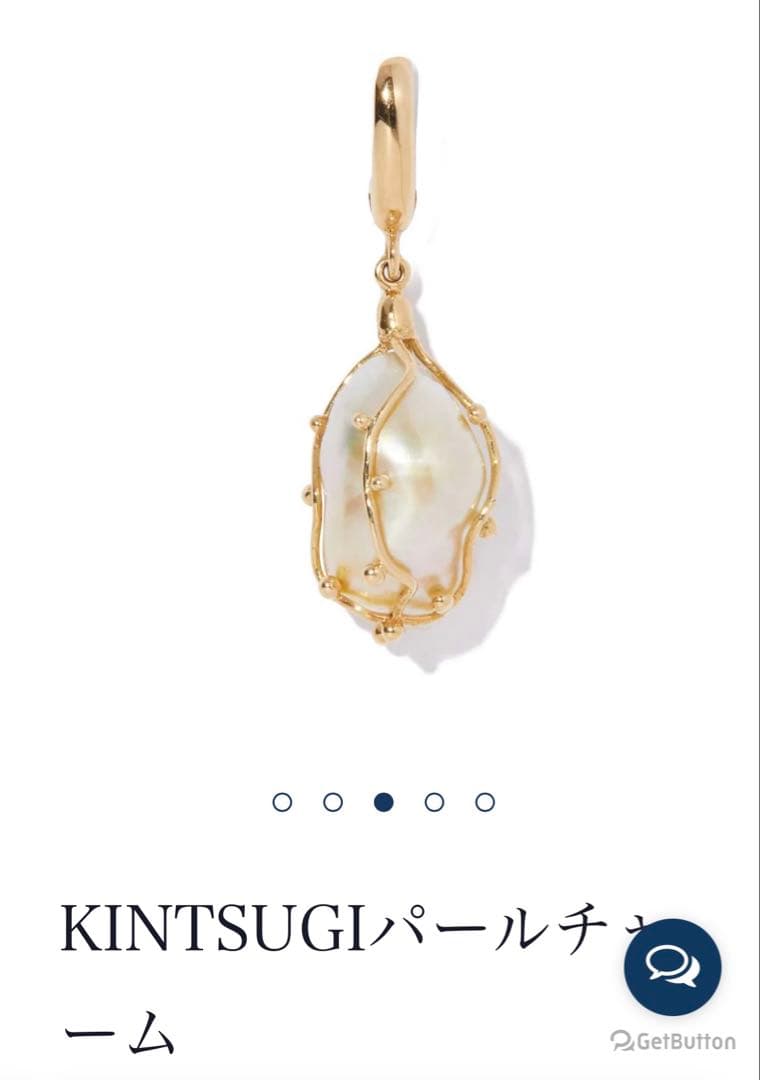Select the fourth carousel dot
This screenshot has height=1080, width=760.
(434, 802)
